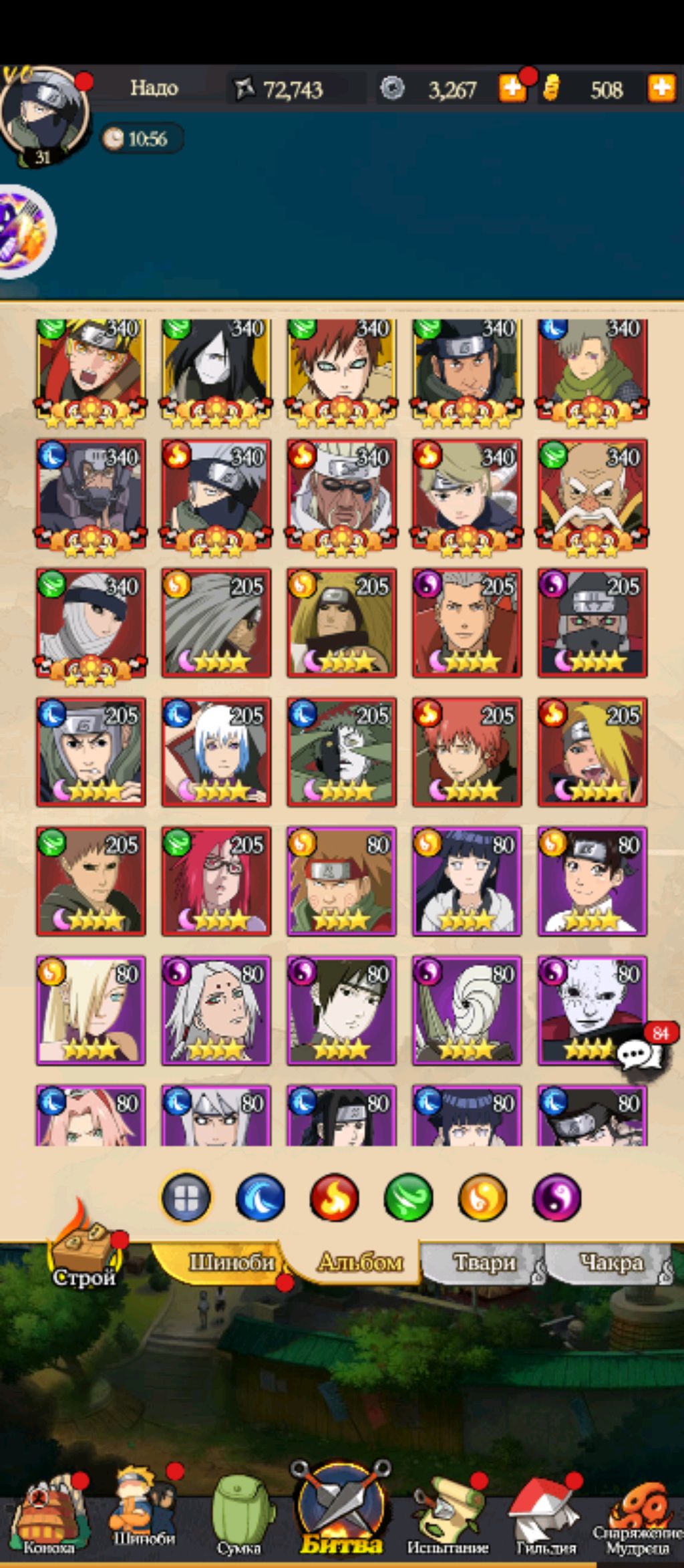Filter shinobi by orange yang element

[x=482, y=1198]
